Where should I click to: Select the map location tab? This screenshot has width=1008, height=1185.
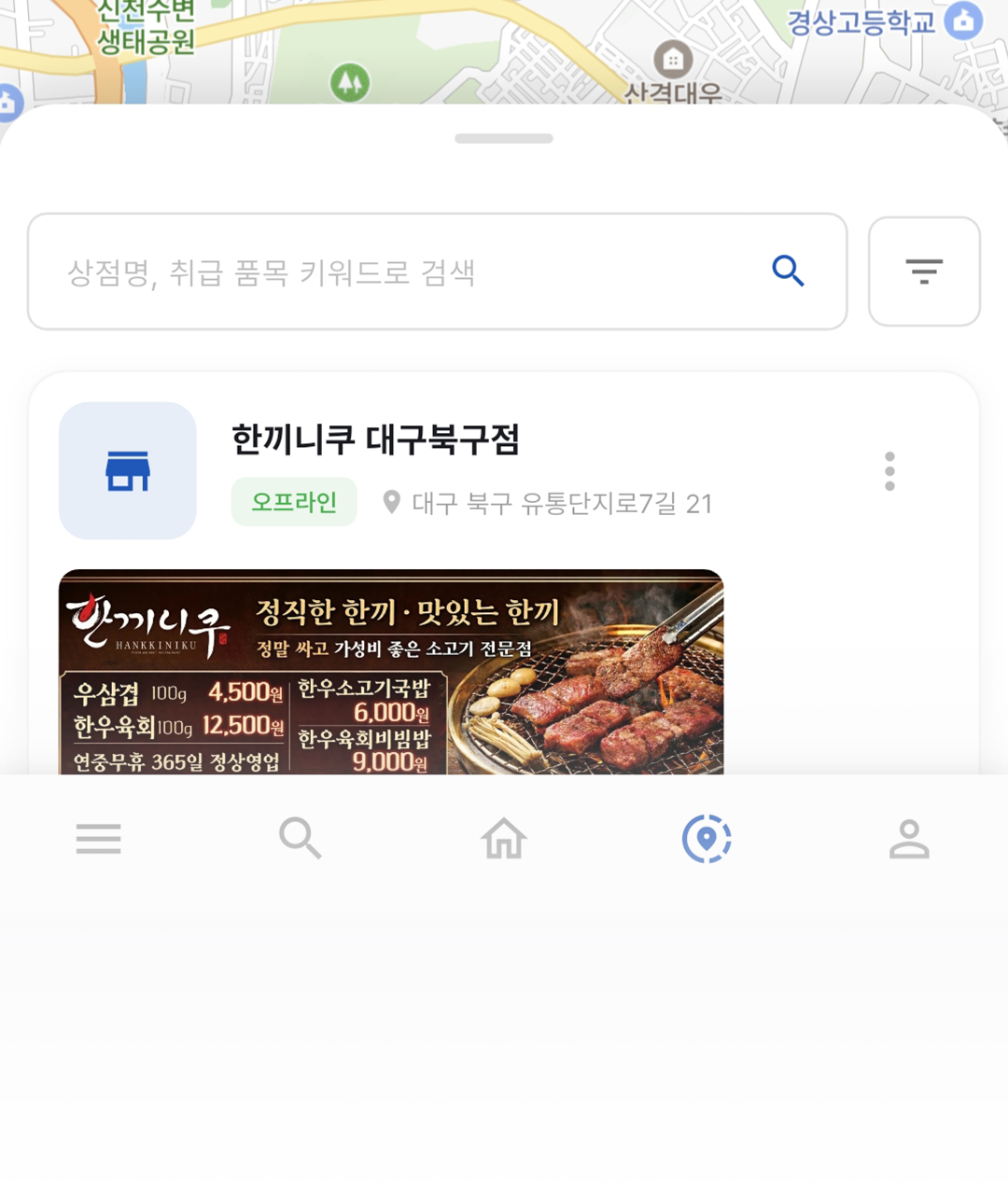[707, 839]
